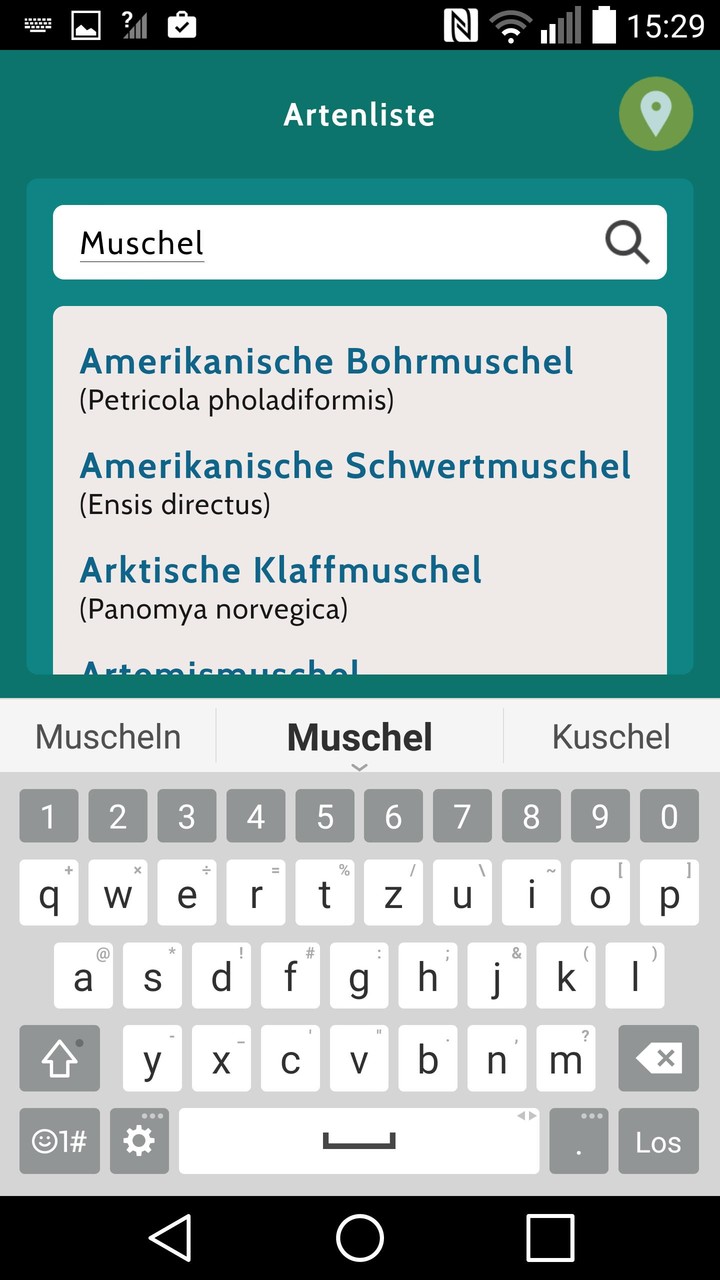This screenshot has height=1280, width=720.
Task: Tap the magnifier search icon
Action: point(627,242)
